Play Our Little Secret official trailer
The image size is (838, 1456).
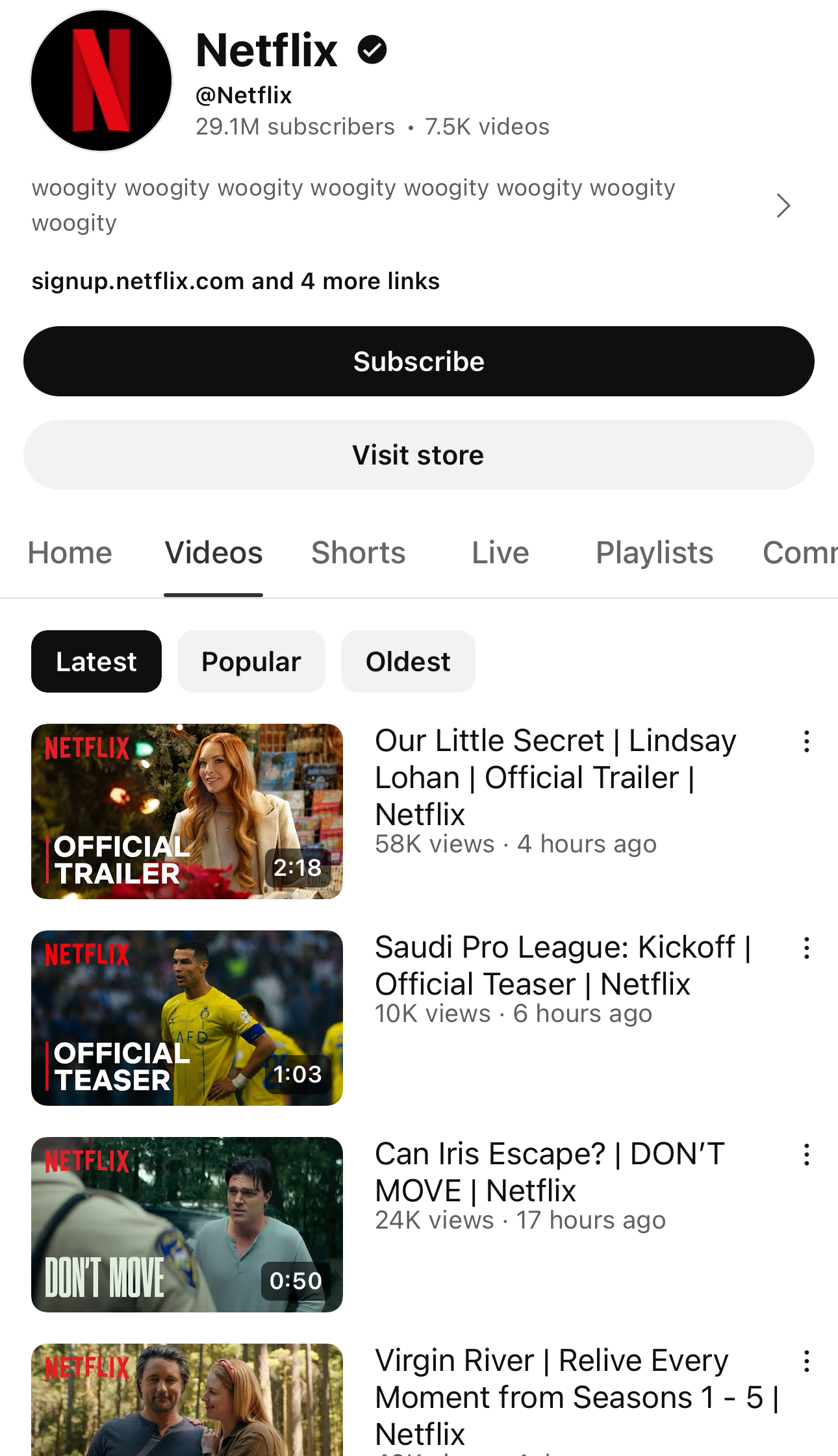[x=187, y=811]
